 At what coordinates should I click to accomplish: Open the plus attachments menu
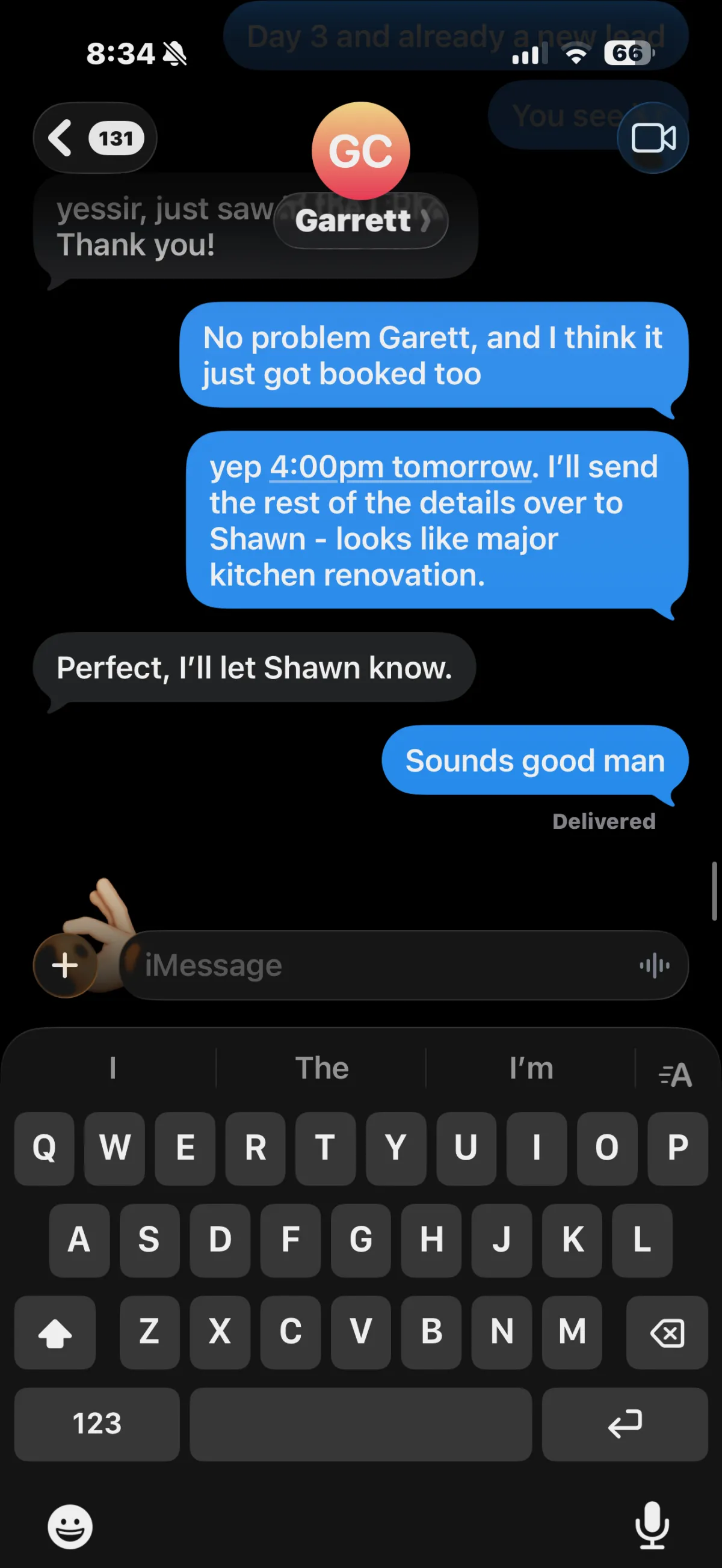click(64, 965)
